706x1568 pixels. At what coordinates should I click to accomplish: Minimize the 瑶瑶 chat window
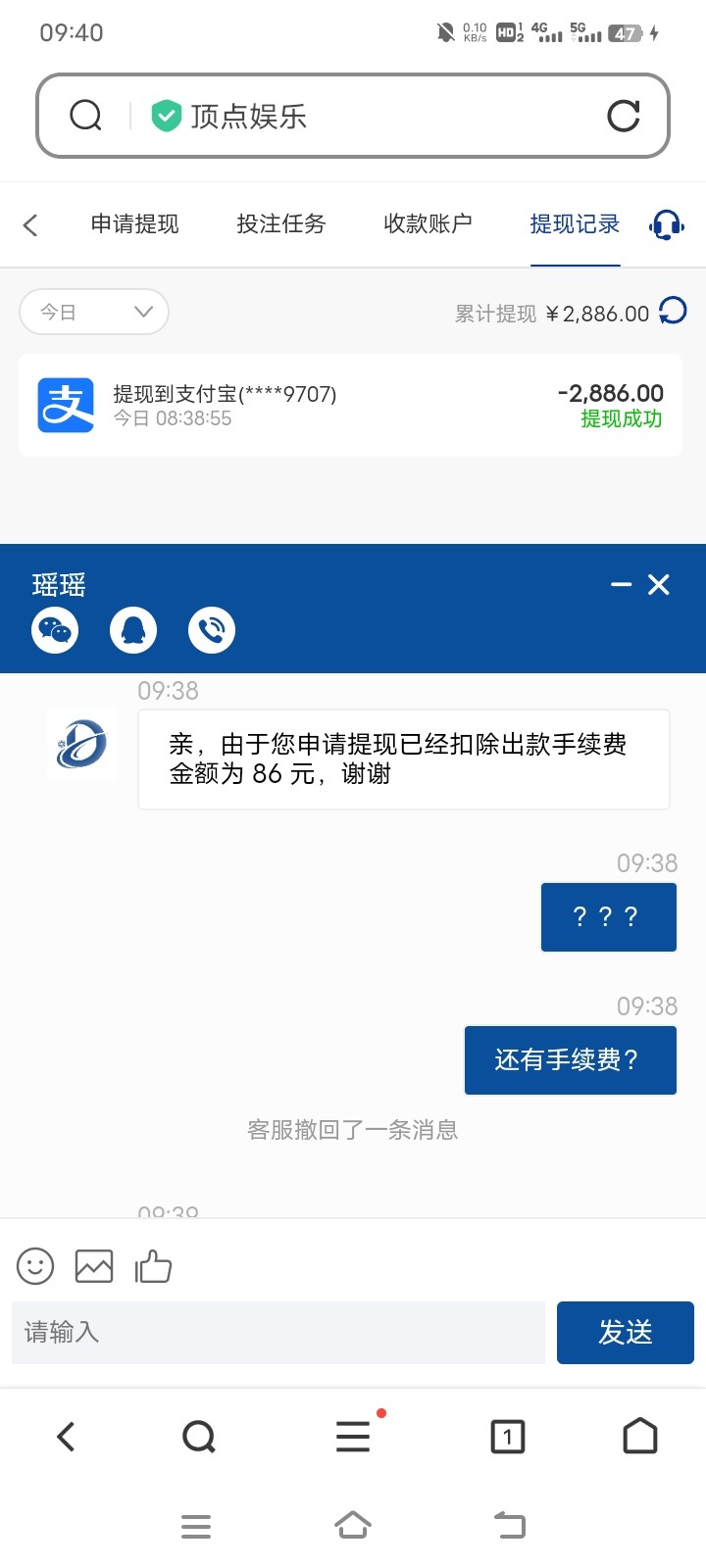pyautogui.click(x=621, y=585)
